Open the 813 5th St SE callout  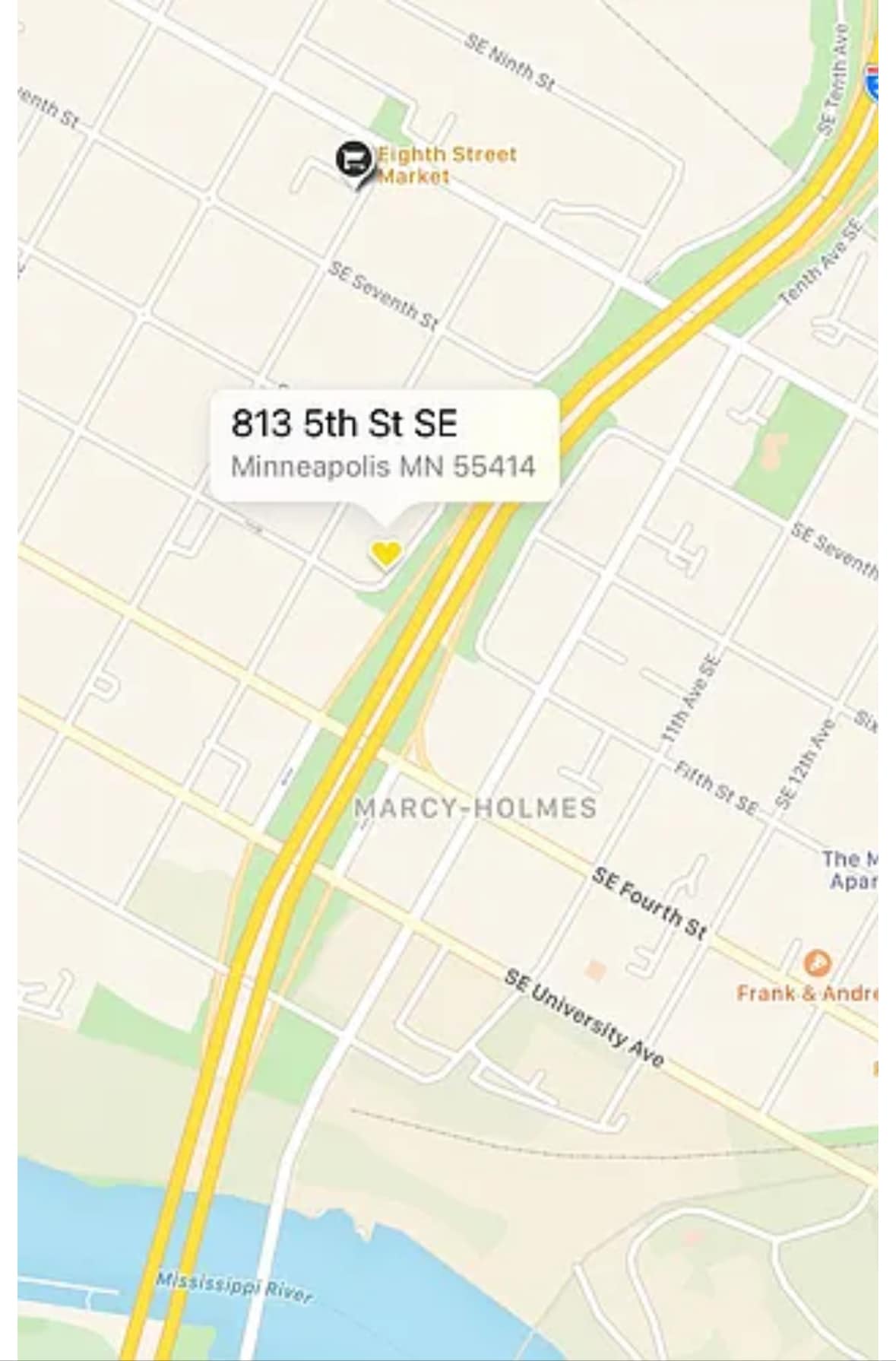point(384,444)
